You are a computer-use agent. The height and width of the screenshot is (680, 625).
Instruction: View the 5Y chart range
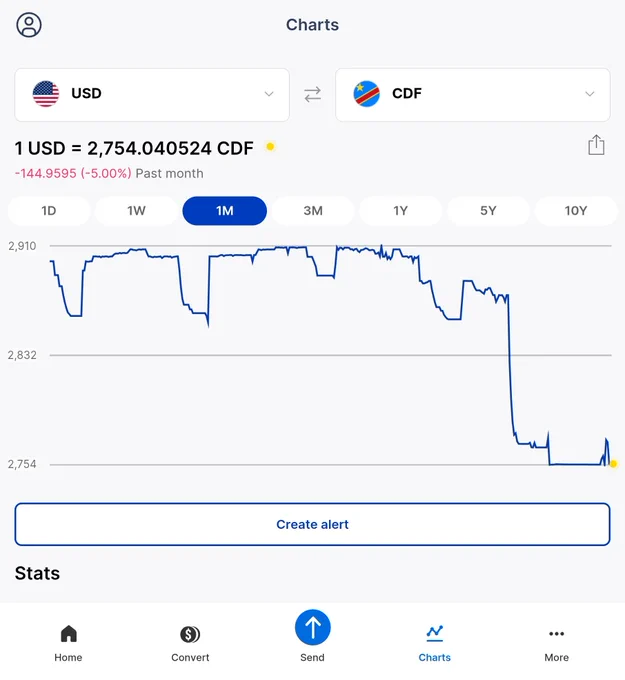(488, 211)
